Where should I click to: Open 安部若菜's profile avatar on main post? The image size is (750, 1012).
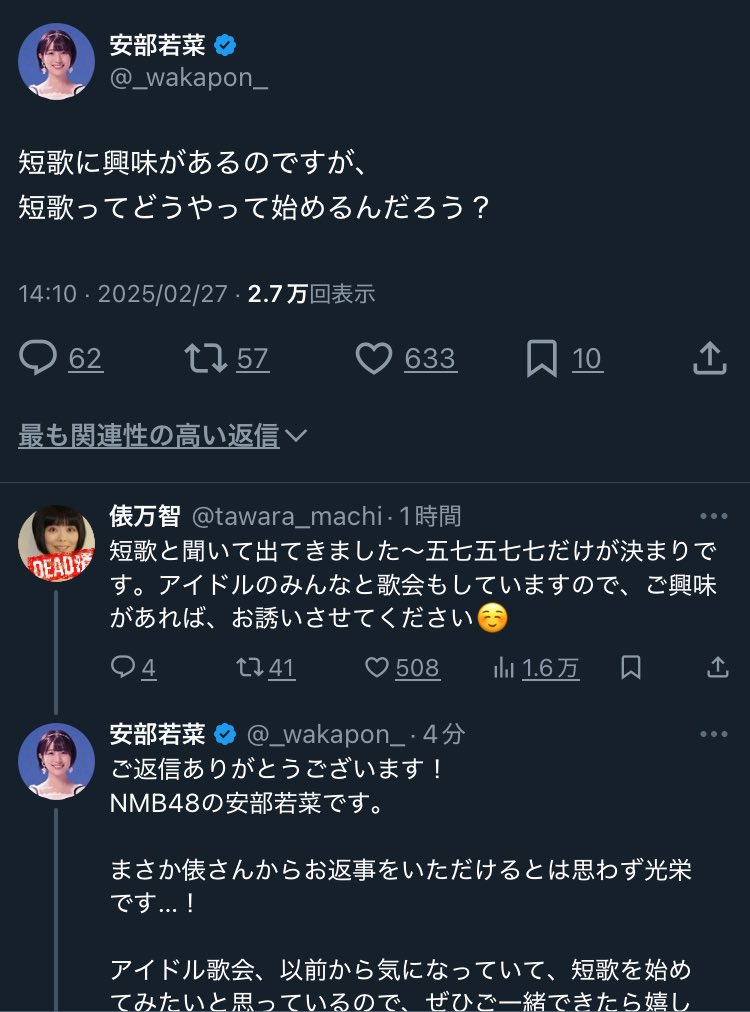point(56,61)
